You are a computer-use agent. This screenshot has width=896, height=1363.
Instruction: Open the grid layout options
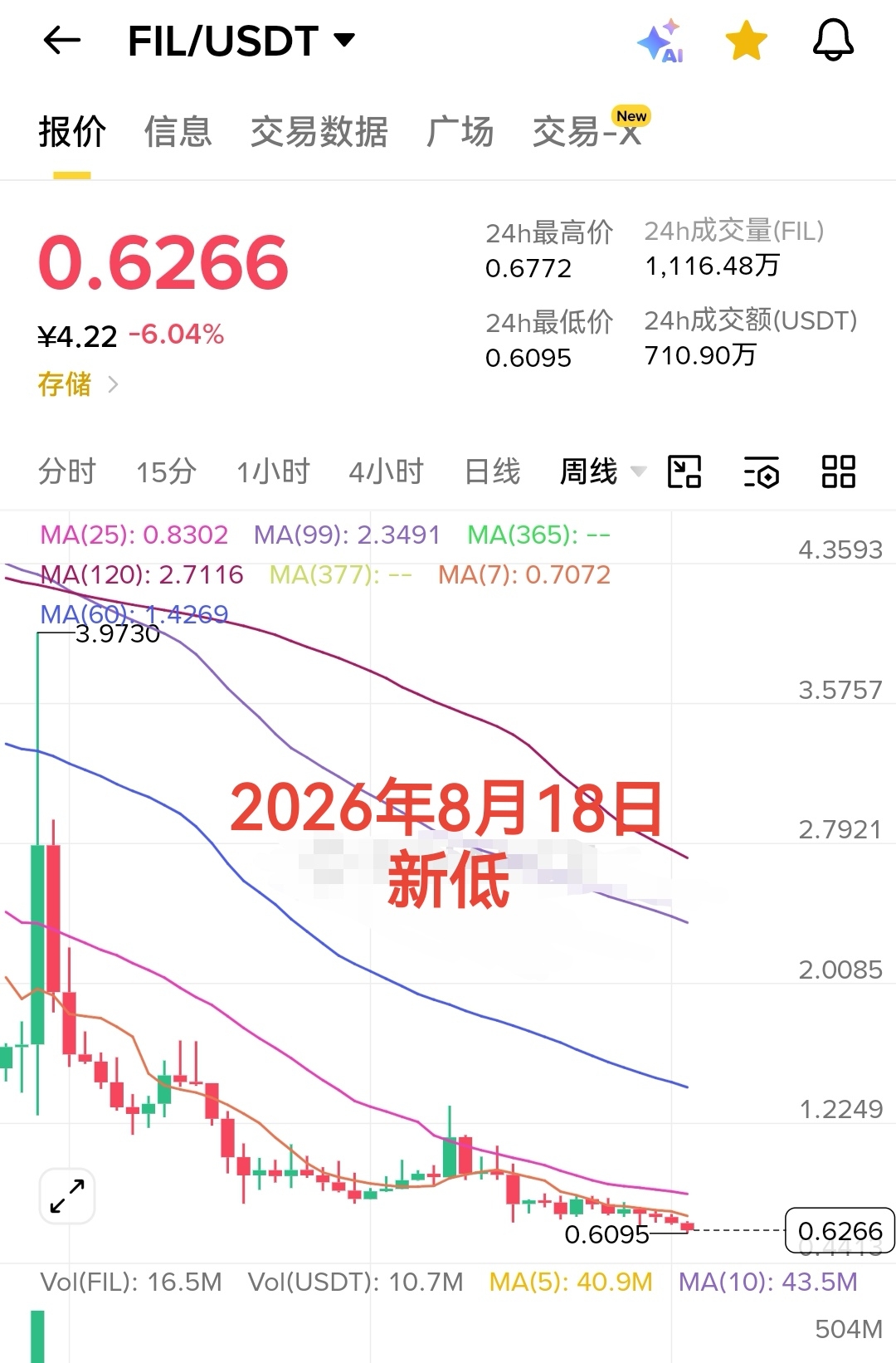point(838,471)
